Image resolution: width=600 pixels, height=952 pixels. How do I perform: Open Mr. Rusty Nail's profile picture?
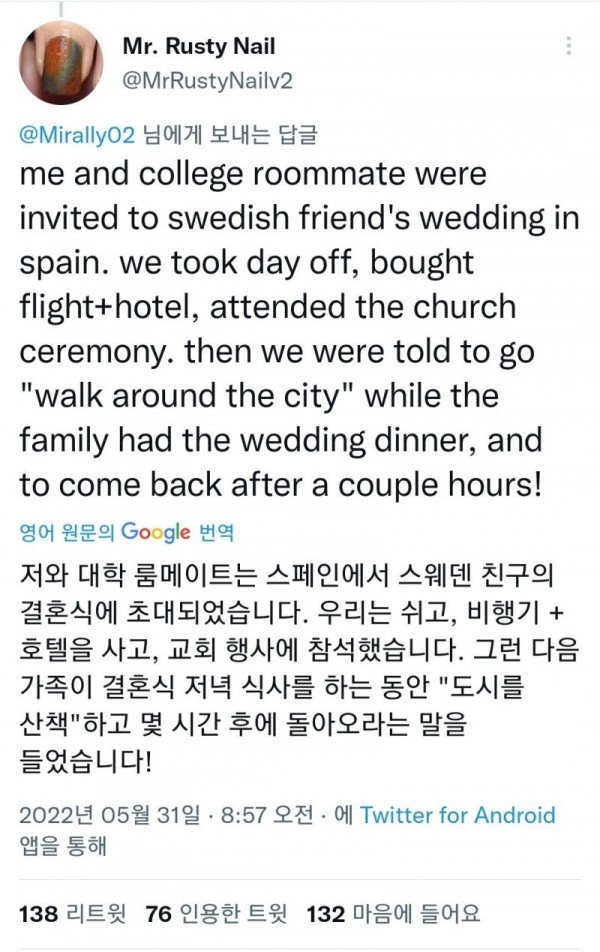[x=62, y=63]
